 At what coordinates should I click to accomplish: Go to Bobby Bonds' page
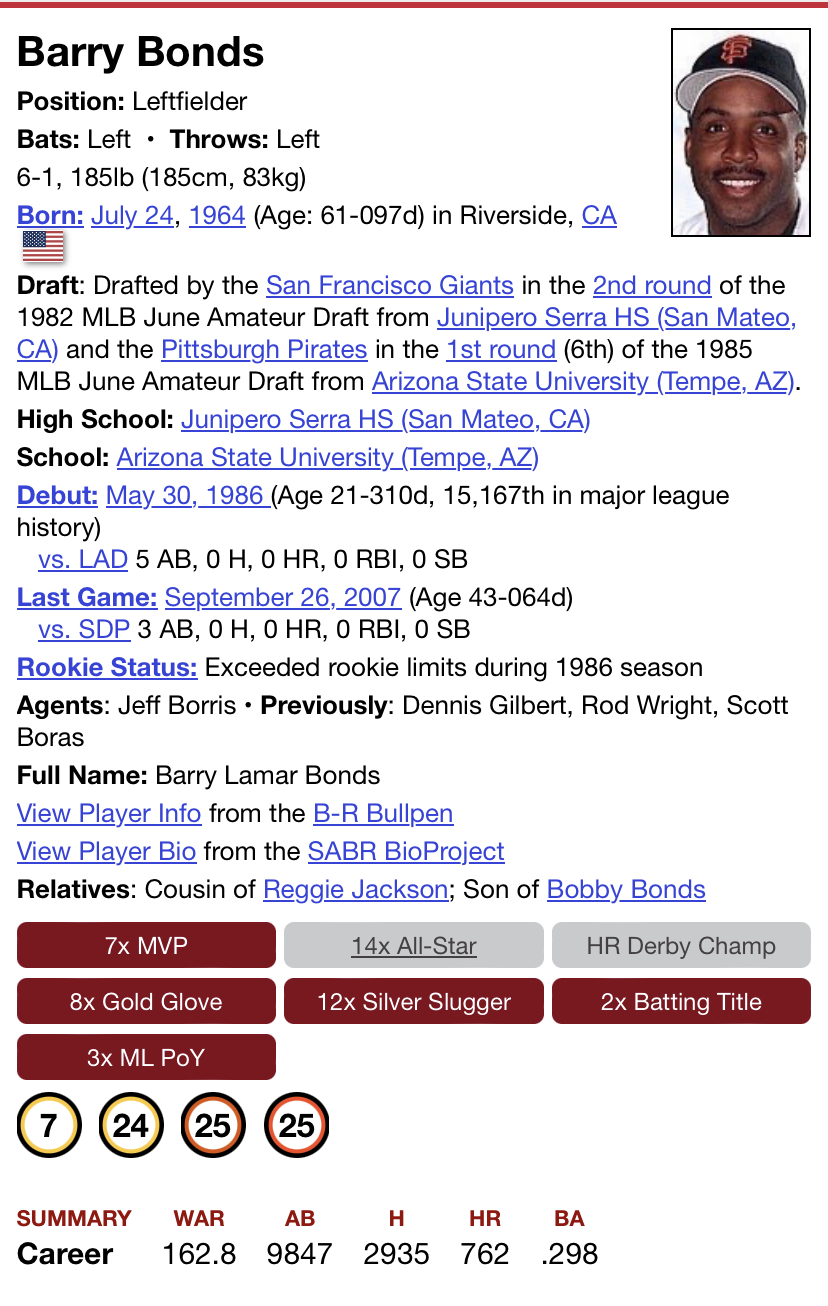point(626,890)
